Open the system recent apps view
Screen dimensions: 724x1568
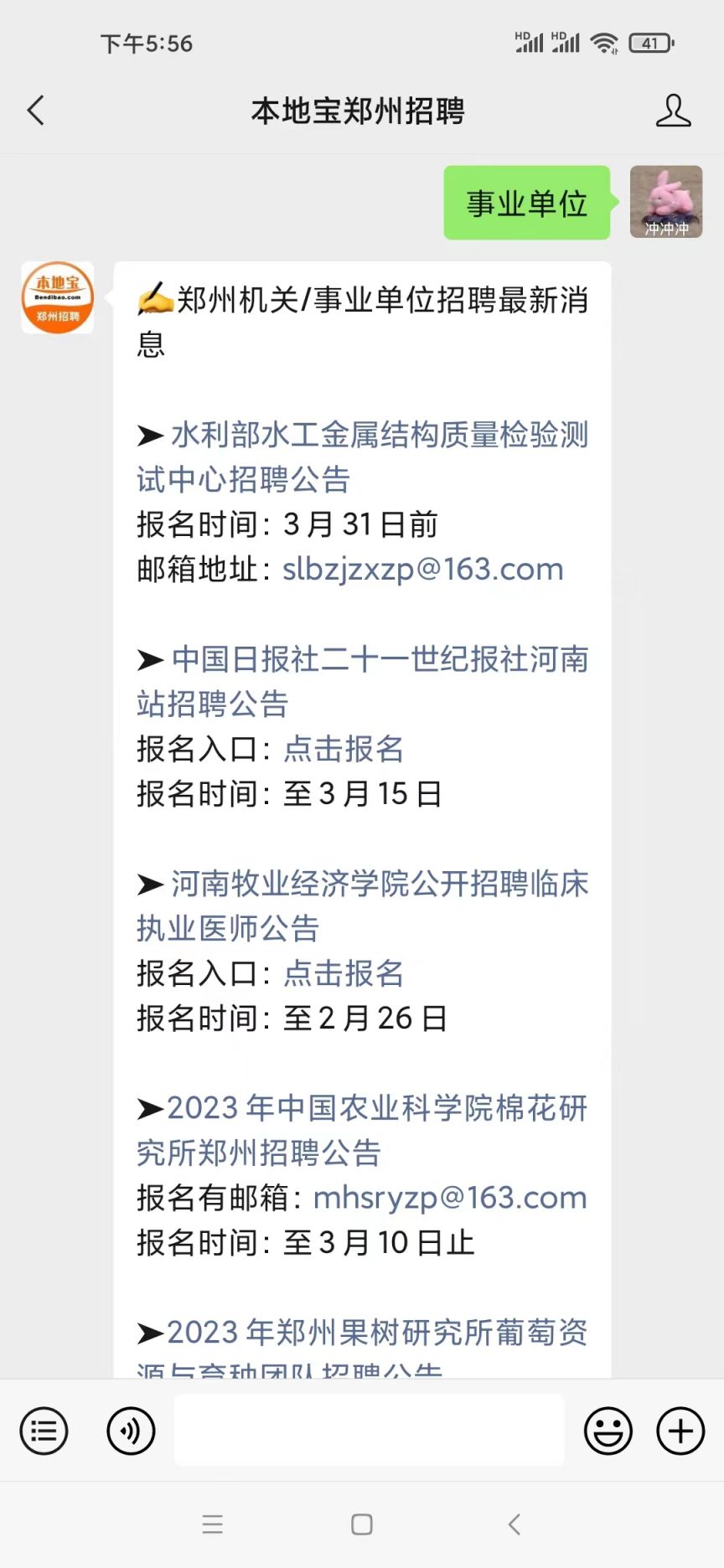tap(213, 1524)
